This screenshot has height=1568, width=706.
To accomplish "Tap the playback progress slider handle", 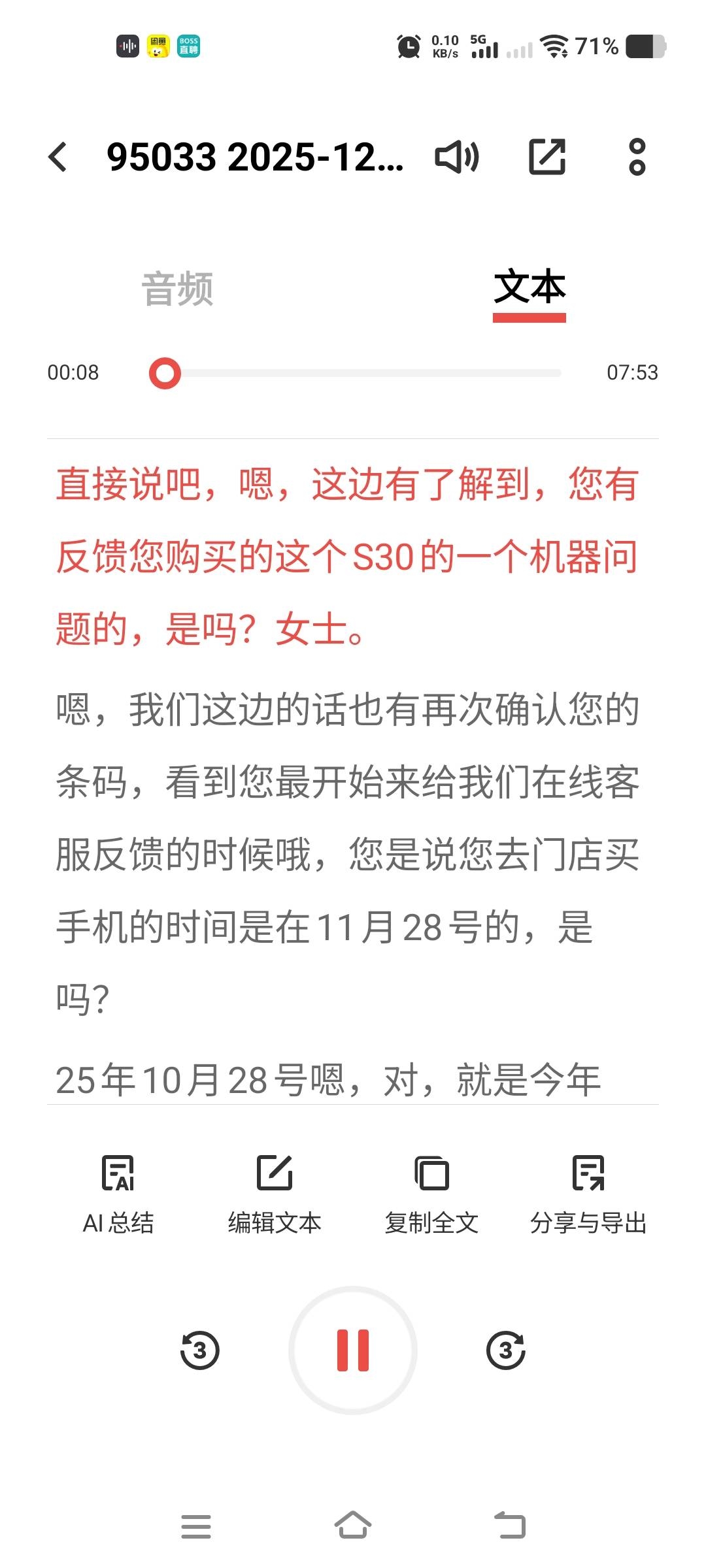I will click(x=165, y=373).
